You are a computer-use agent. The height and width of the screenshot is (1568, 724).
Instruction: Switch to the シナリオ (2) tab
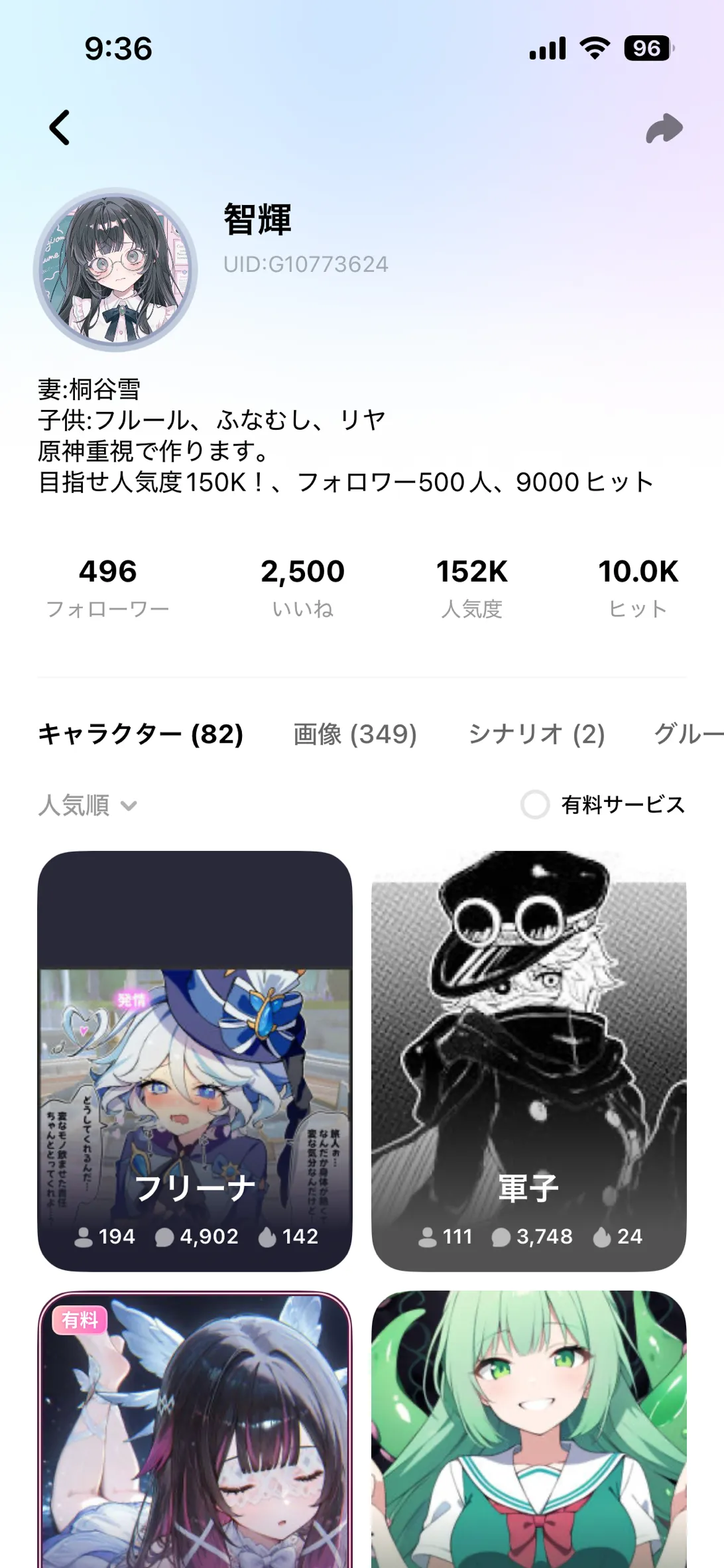tap(536, 734)
